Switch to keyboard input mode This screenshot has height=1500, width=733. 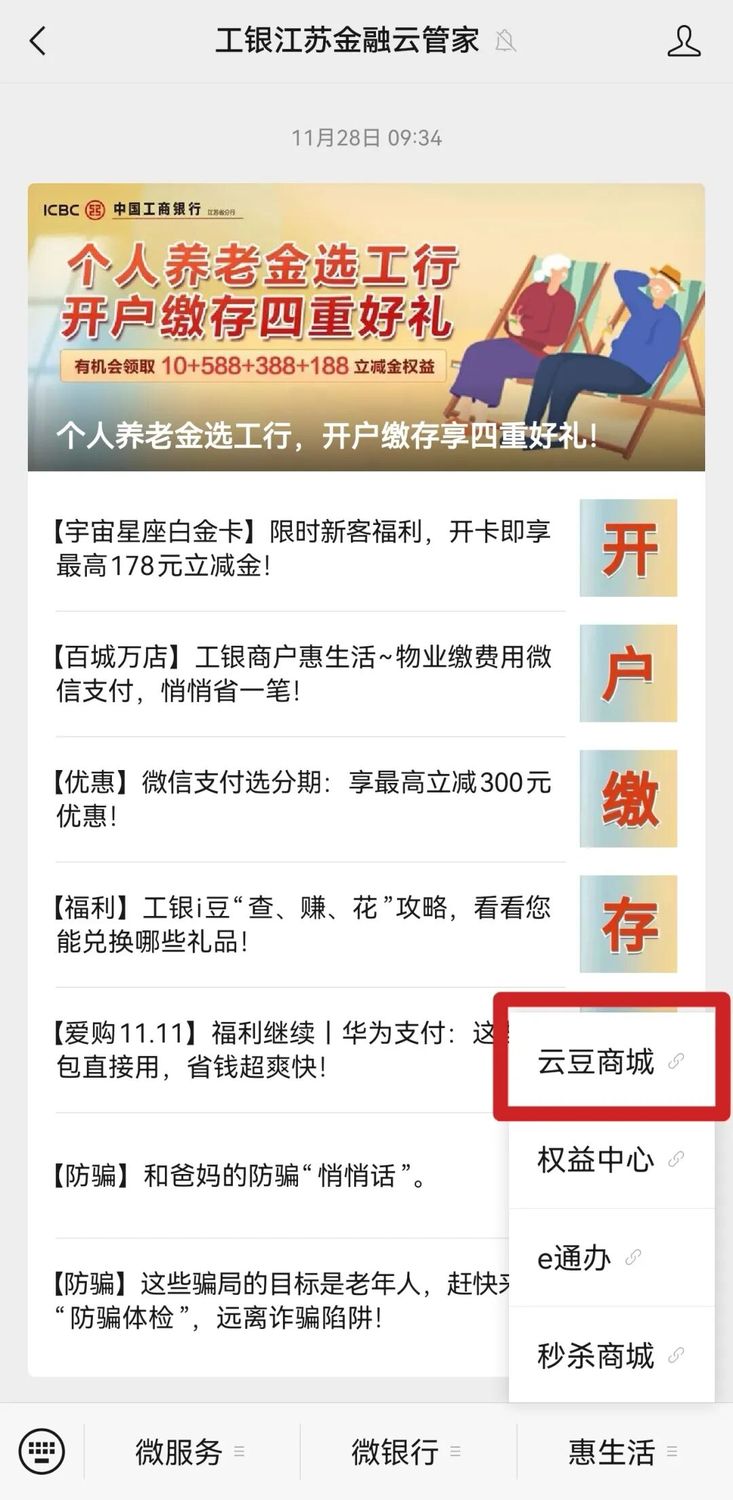[x=42, y=1451]
